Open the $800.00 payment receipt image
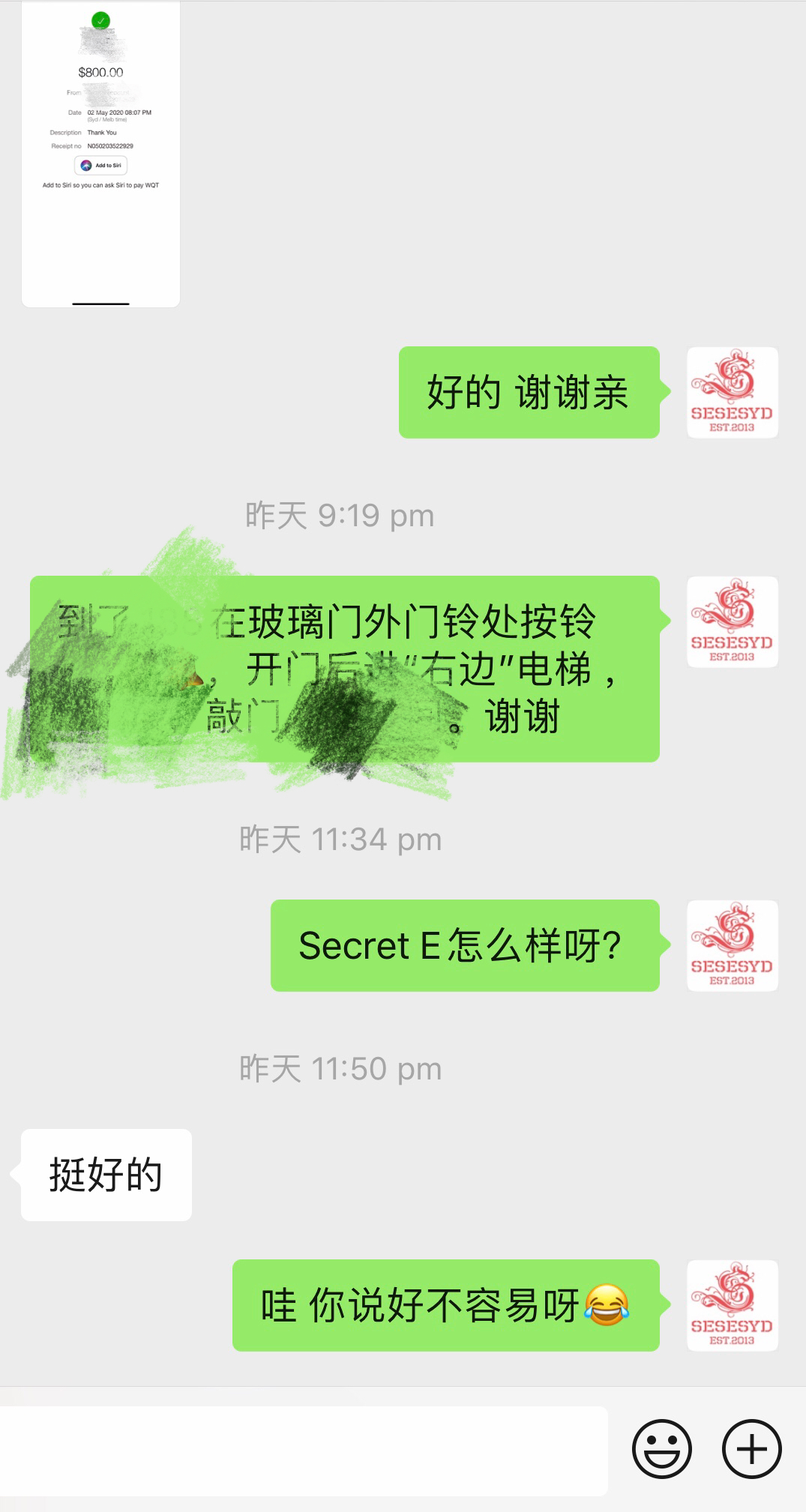806x1512 pixels. (100, 154)
